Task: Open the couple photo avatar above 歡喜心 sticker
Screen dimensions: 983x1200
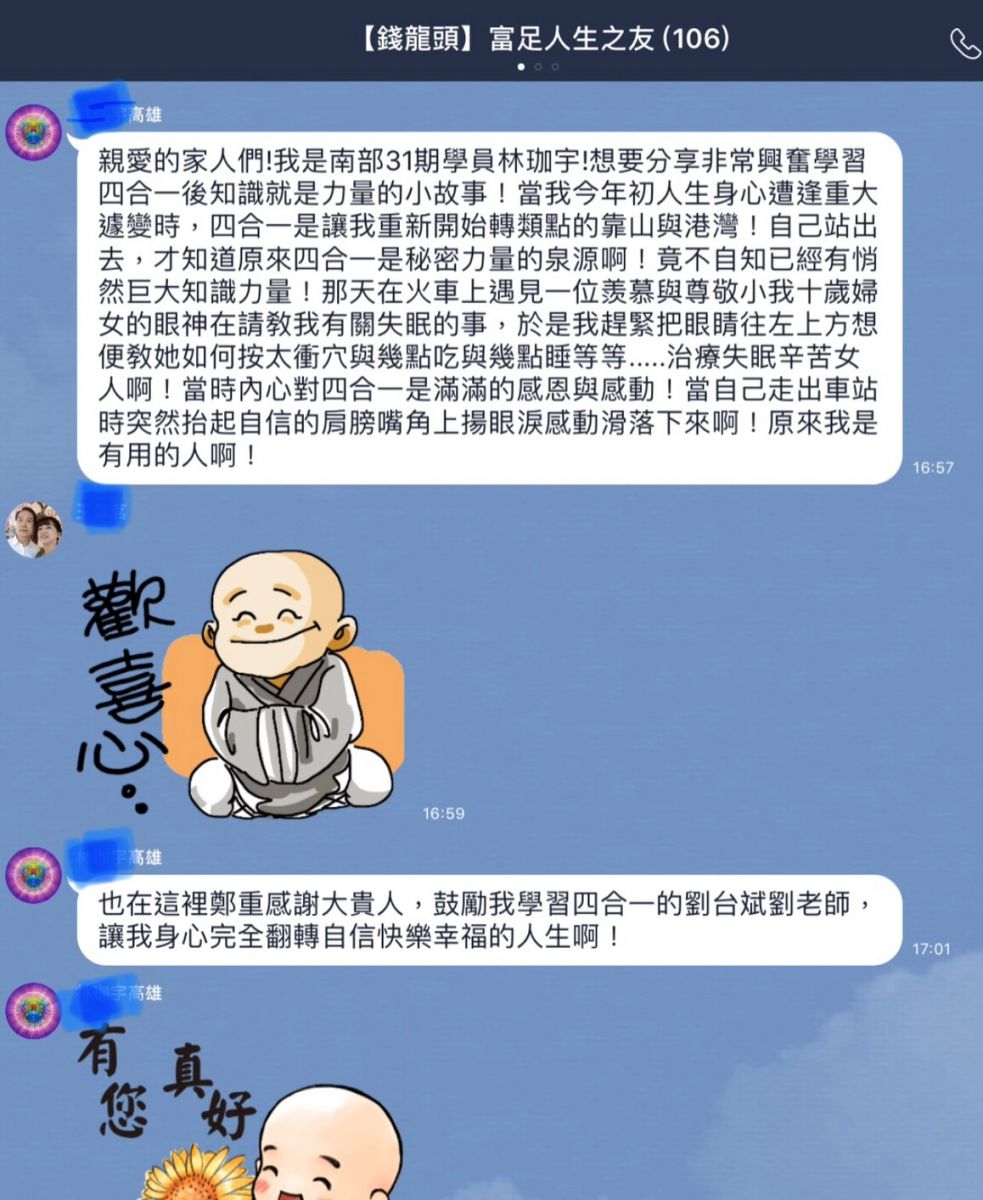Action: tap(34, 529)
